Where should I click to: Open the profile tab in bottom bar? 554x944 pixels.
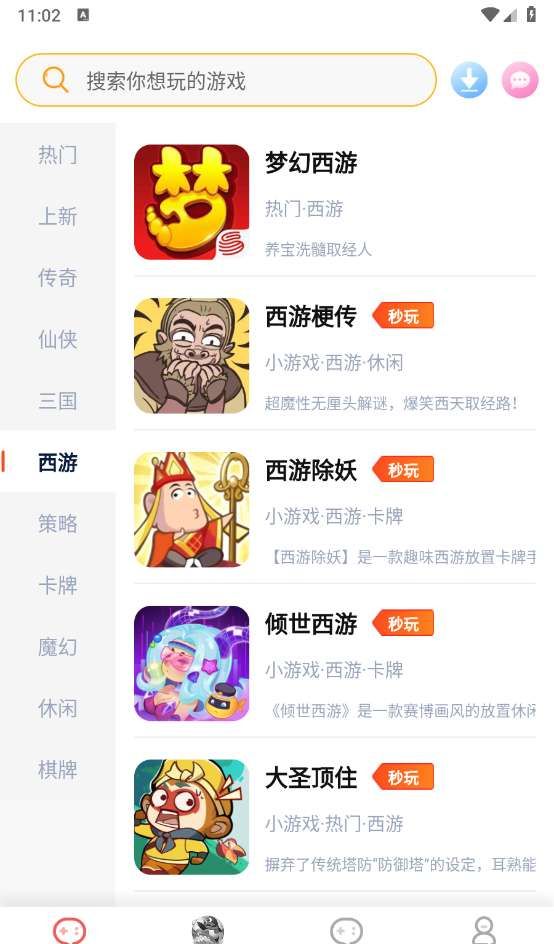point(484,930)
